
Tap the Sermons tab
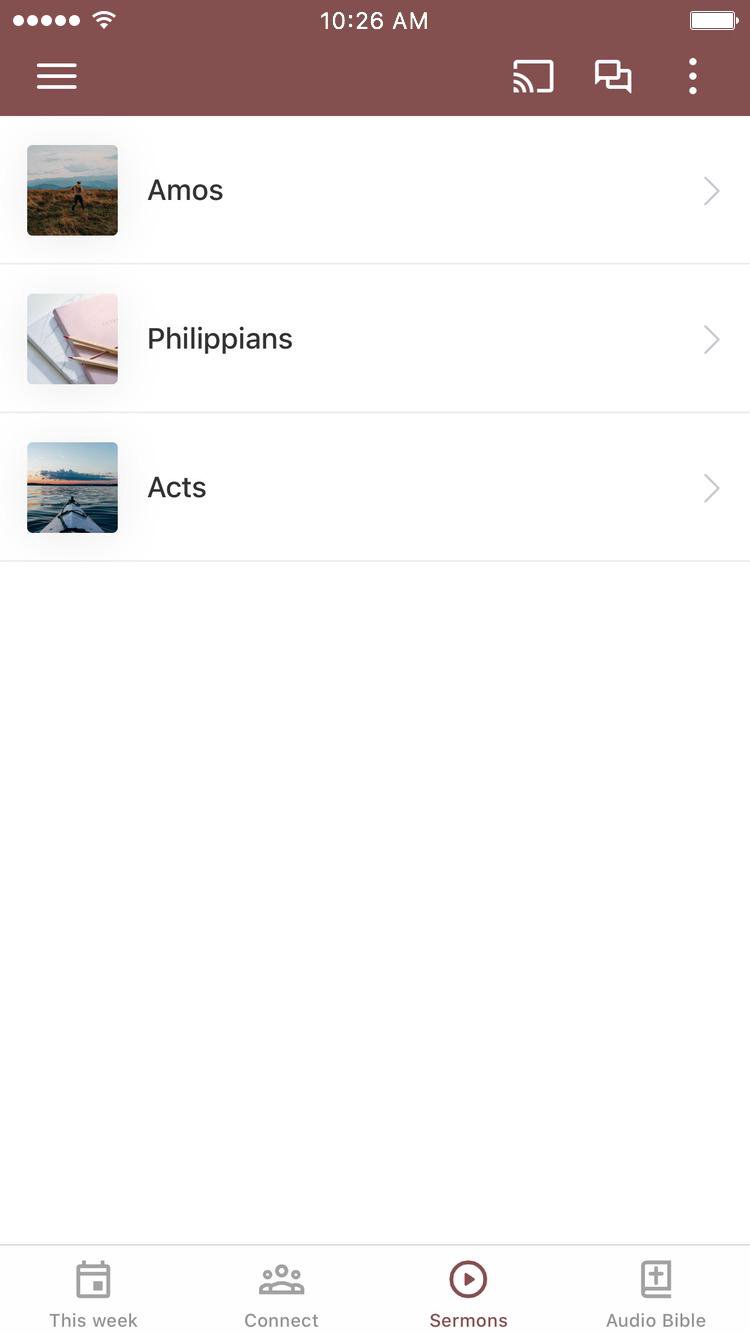pyautogui.click(x=468, y=1293)
